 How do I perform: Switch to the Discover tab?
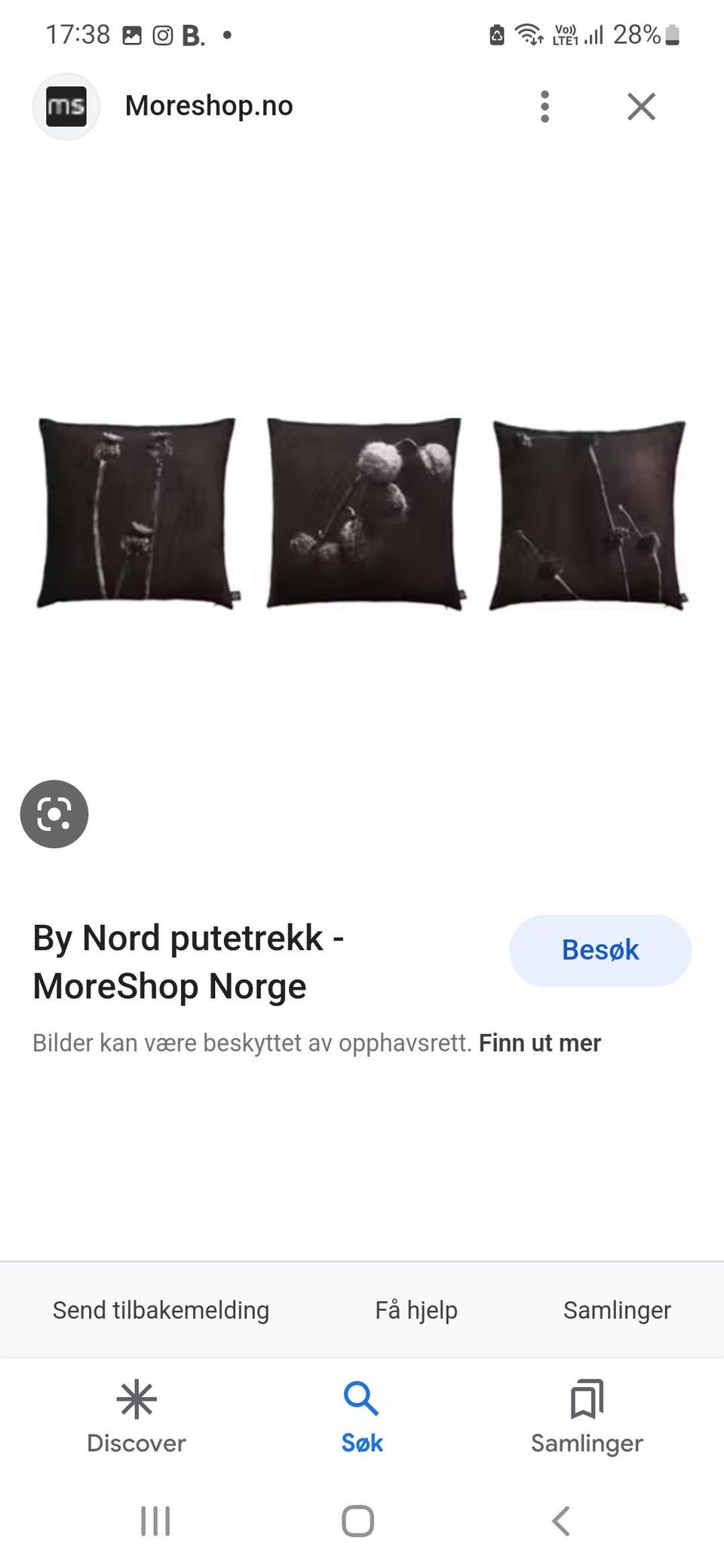[x=137, y=1417]
